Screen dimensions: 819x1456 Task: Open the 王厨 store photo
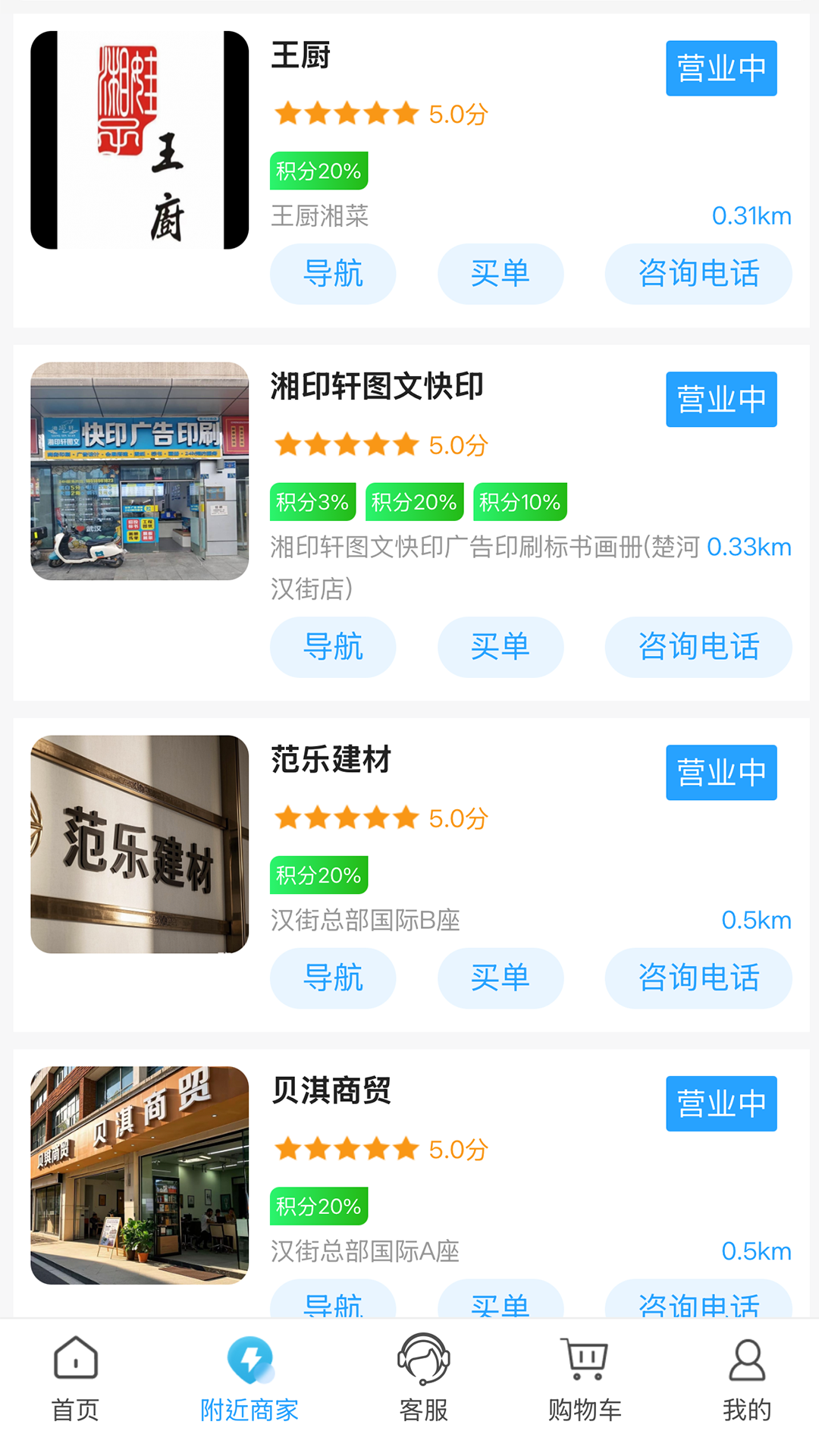(x=140, y=140)
